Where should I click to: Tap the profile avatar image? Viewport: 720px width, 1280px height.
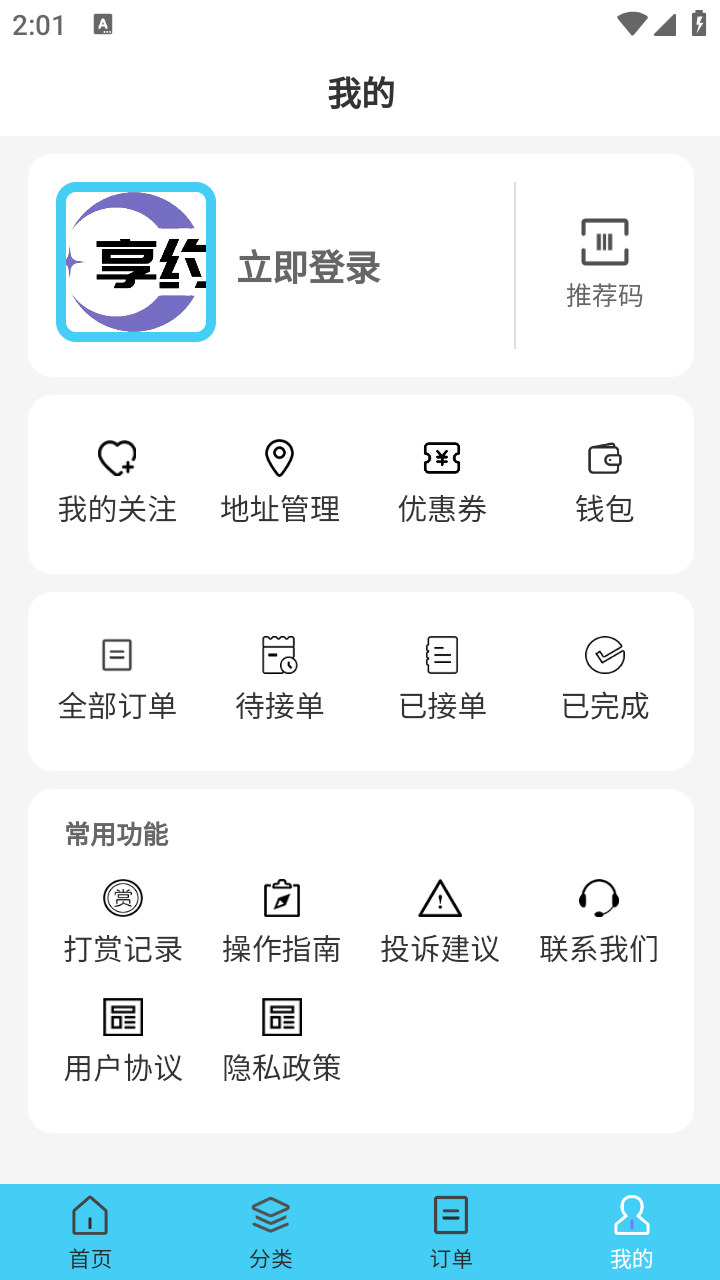tap(136, 262)
